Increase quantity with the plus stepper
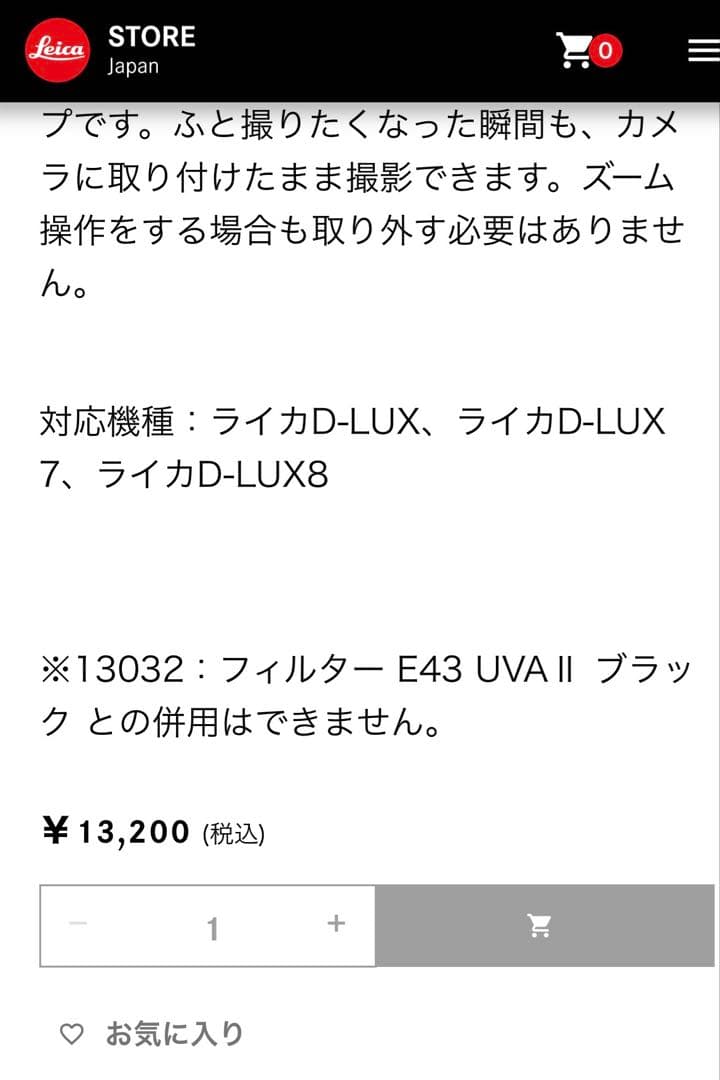Screen dimensions: 720x1080 334,925
